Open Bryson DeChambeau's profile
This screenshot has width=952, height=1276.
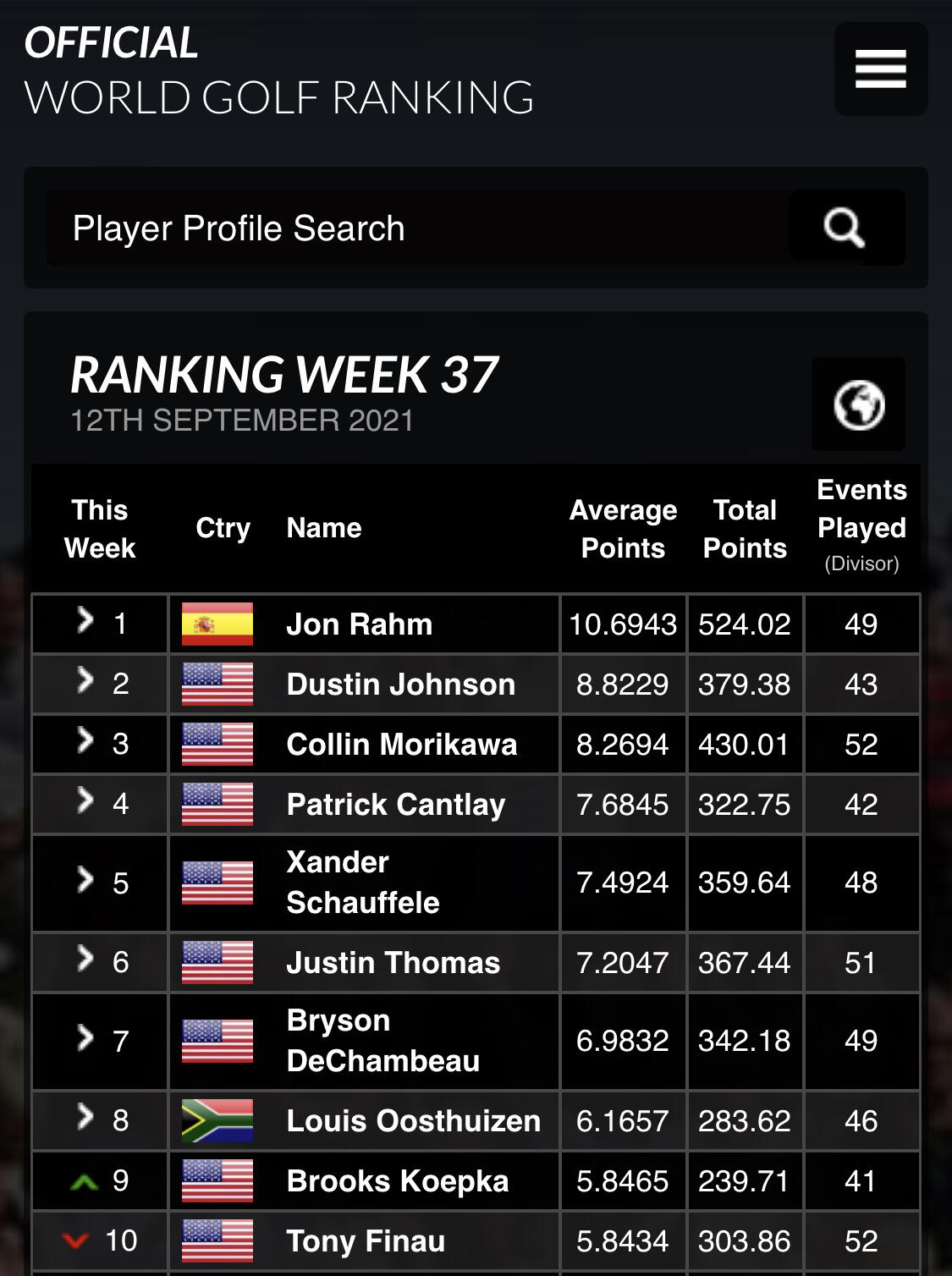pos(382,1041)
